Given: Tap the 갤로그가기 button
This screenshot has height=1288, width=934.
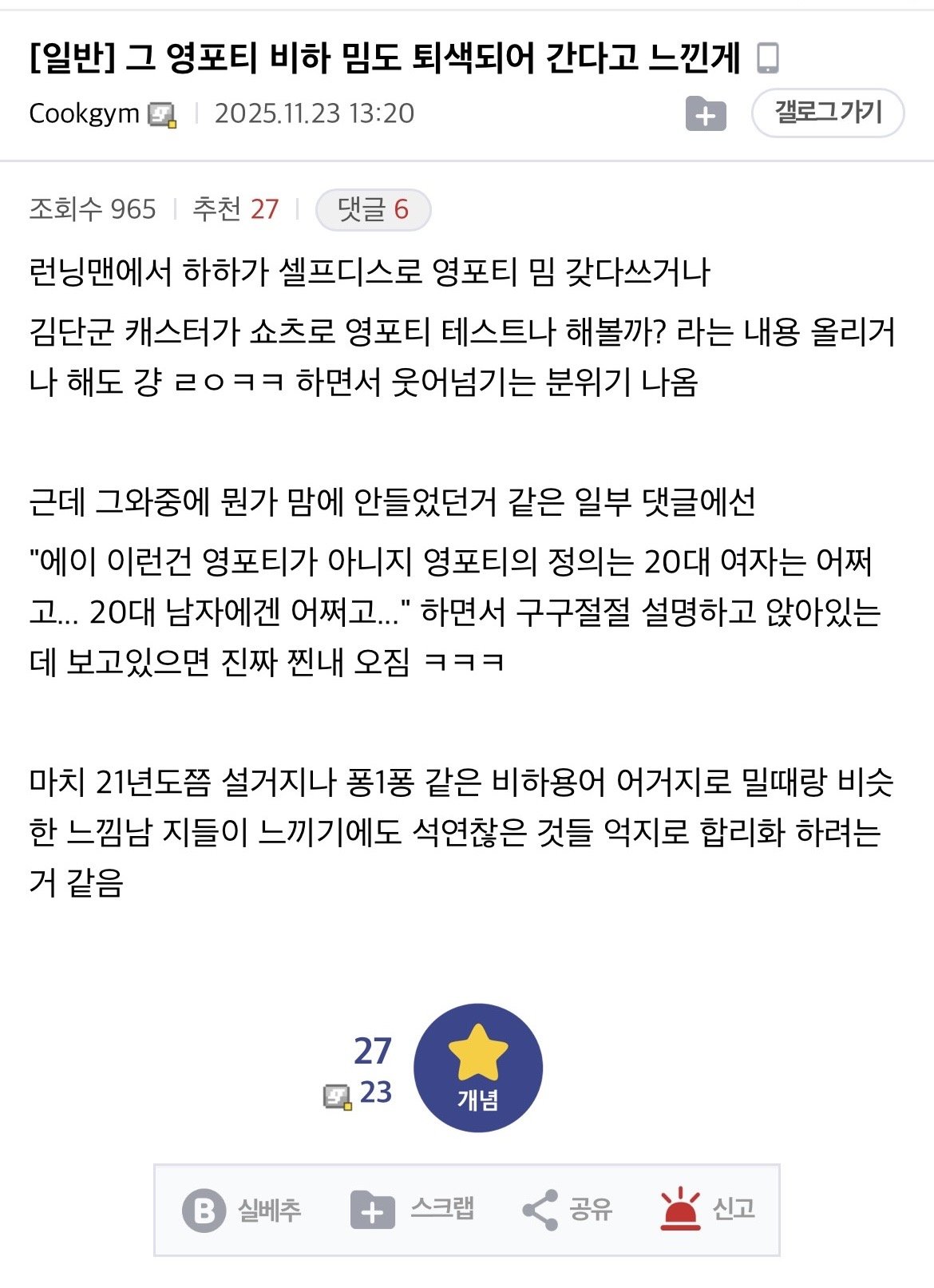Looking at the screenshot, I should coord(827,113).
